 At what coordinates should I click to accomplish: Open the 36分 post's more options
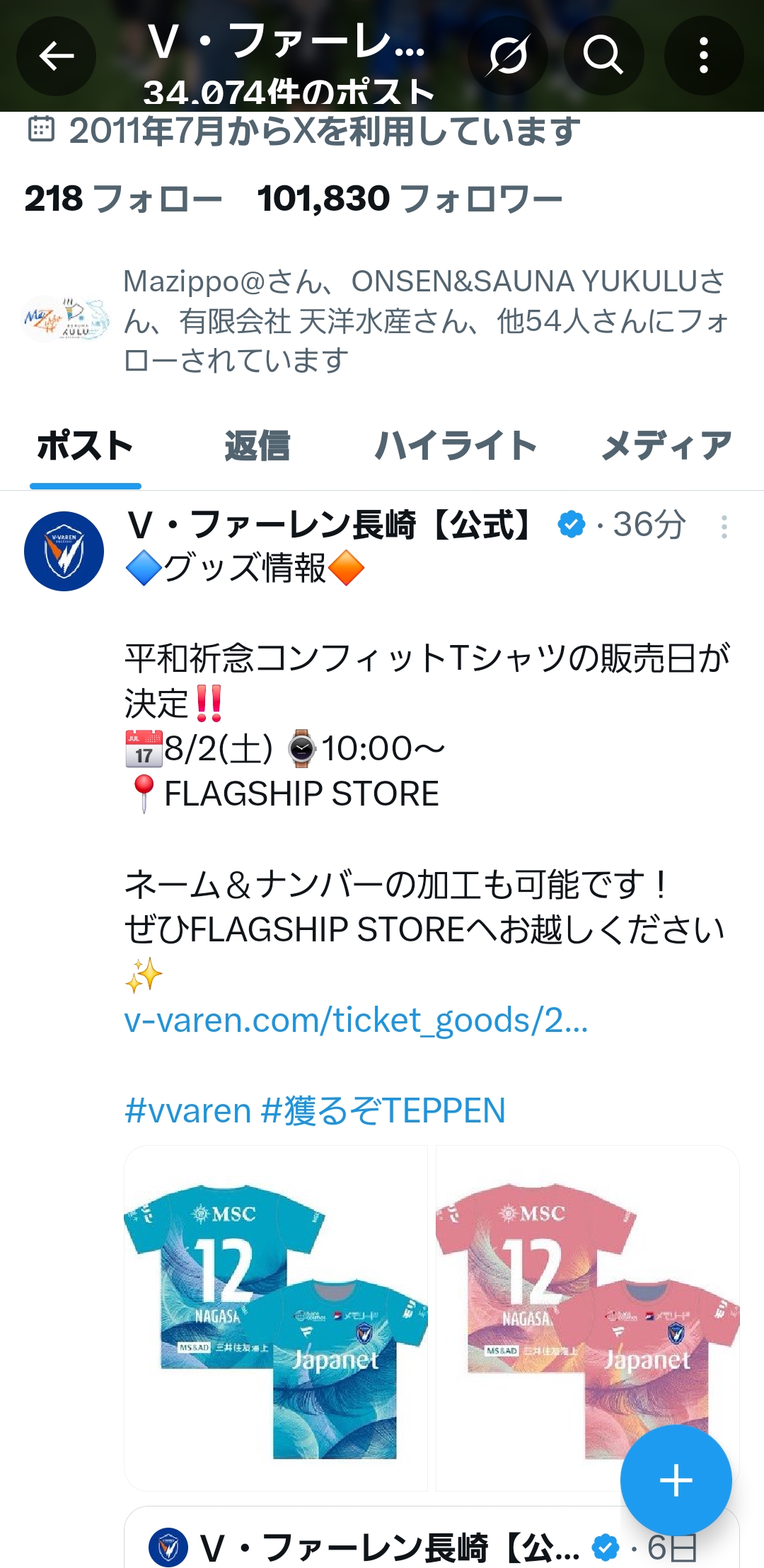tap(724, 527)
